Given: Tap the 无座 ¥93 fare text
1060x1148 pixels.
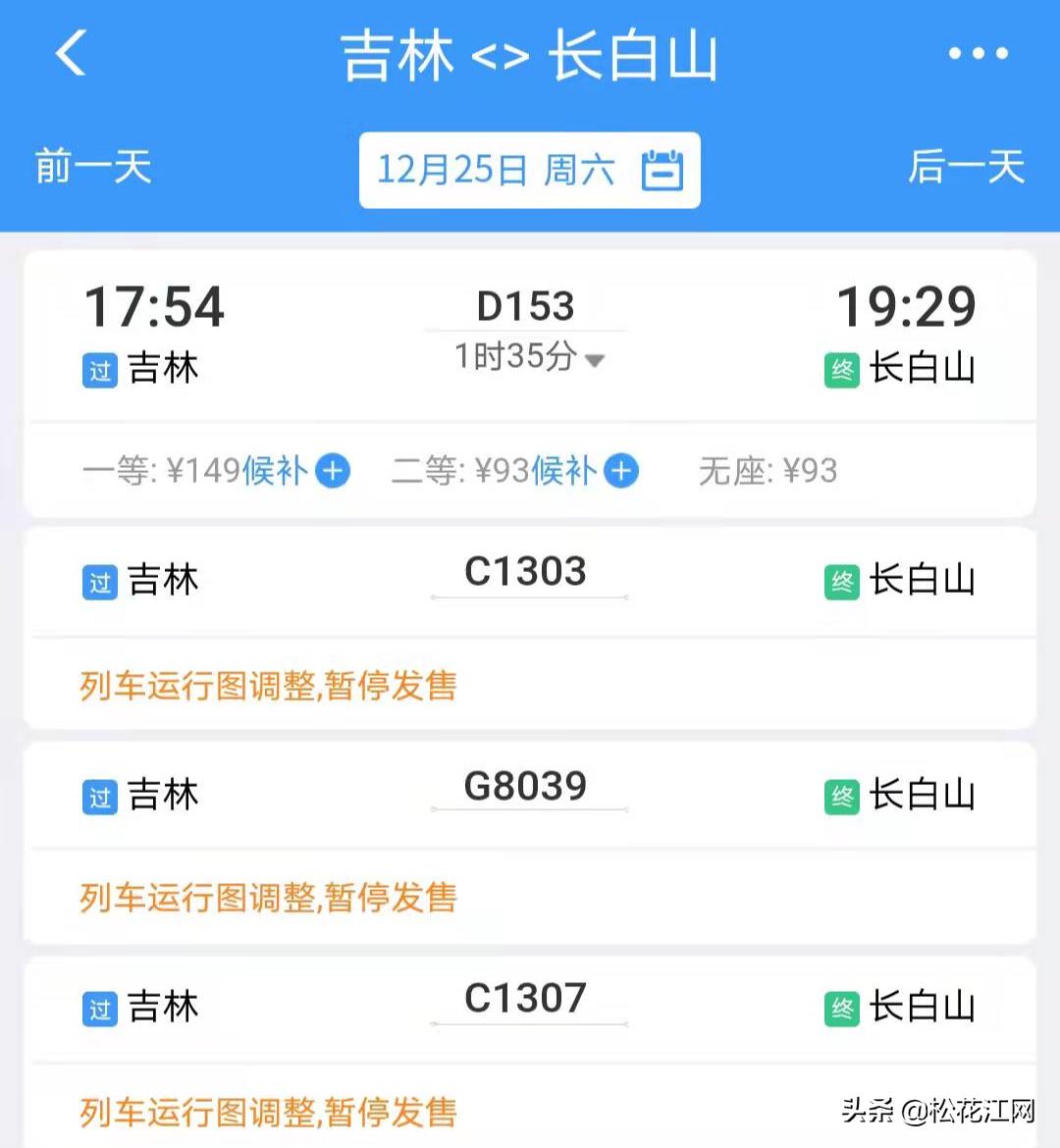Looking at the screenshot, I should point(768,471).
